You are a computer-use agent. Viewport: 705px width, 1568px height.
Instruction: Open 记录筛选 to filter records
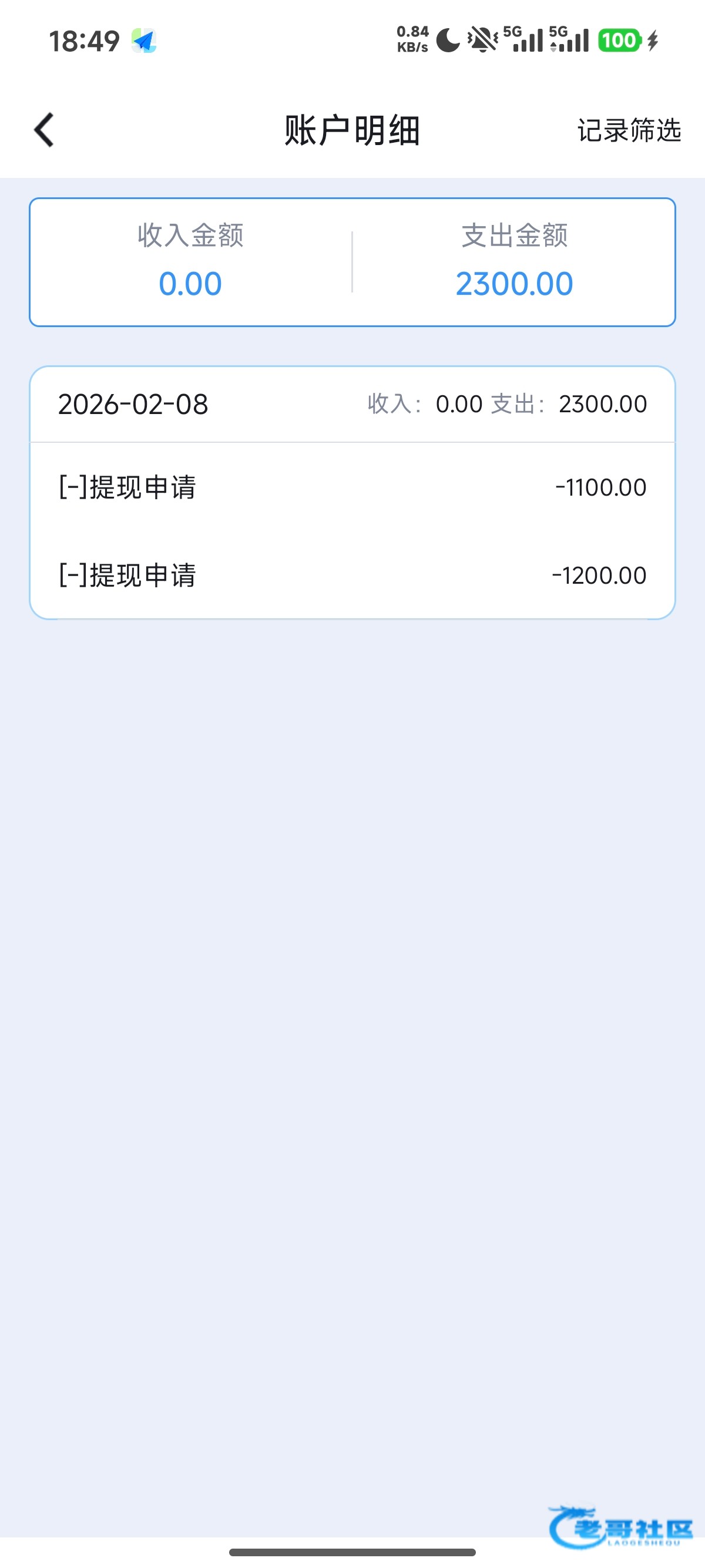tap(628, 130)
